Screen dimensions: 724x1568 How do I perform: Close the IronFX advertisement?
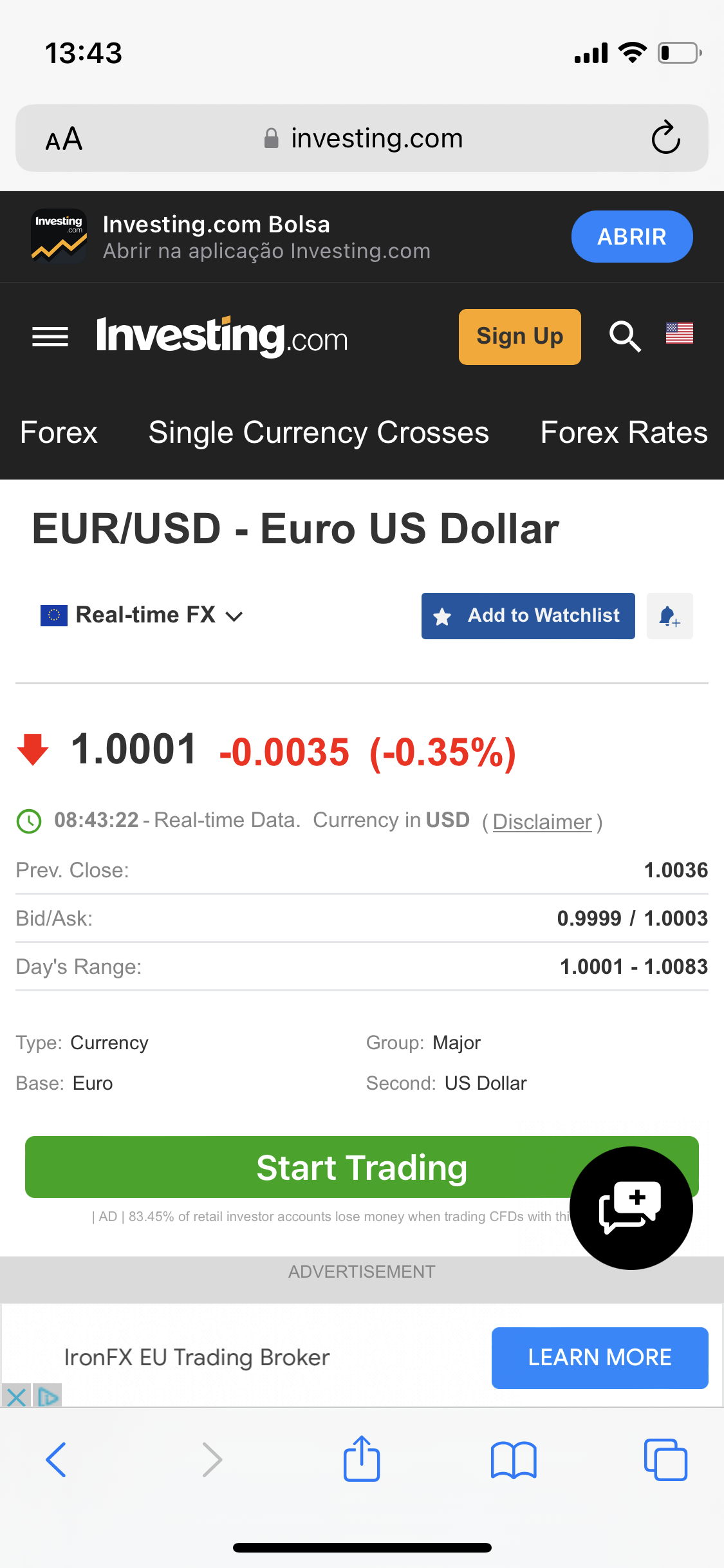(16, 1397)
